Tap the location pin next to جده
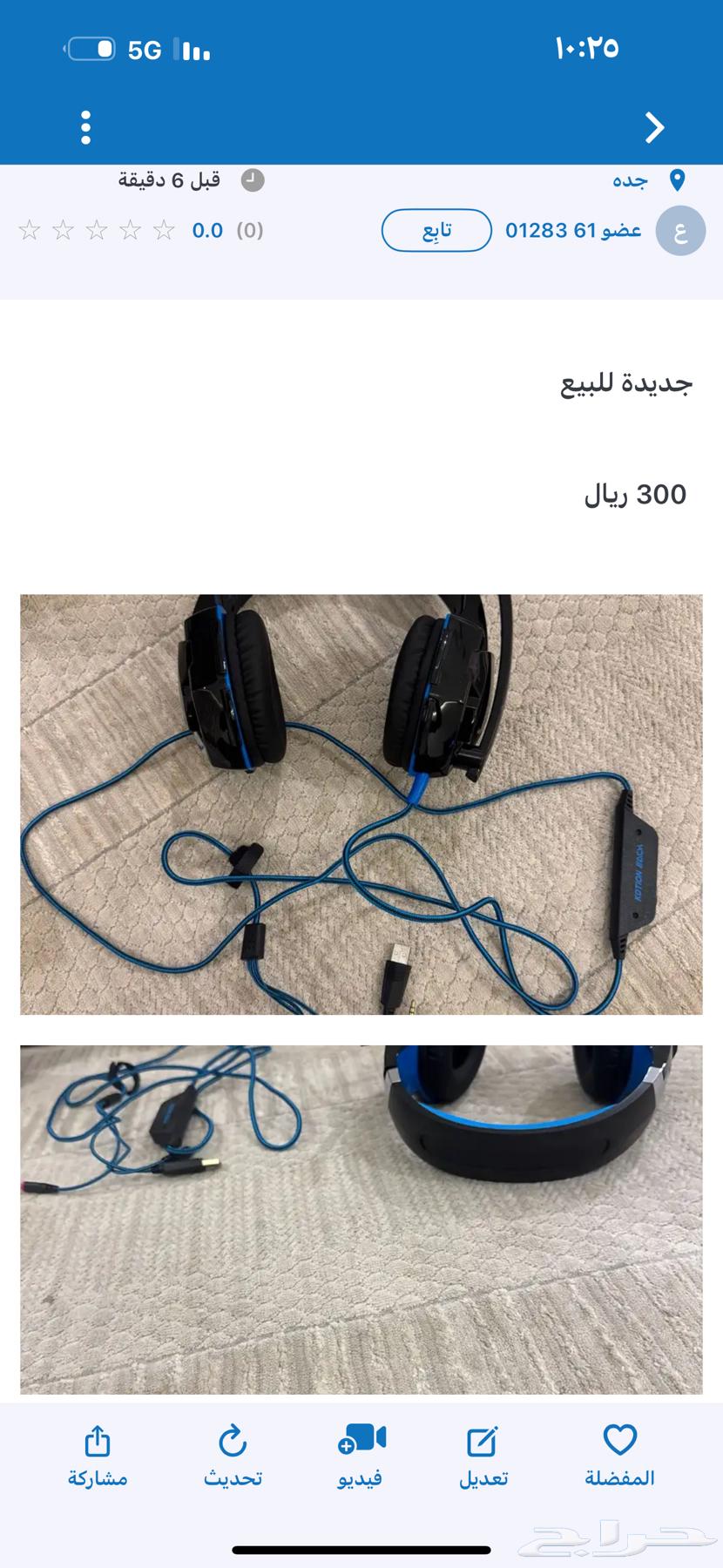723x1568 pixels. click(679, 179)
